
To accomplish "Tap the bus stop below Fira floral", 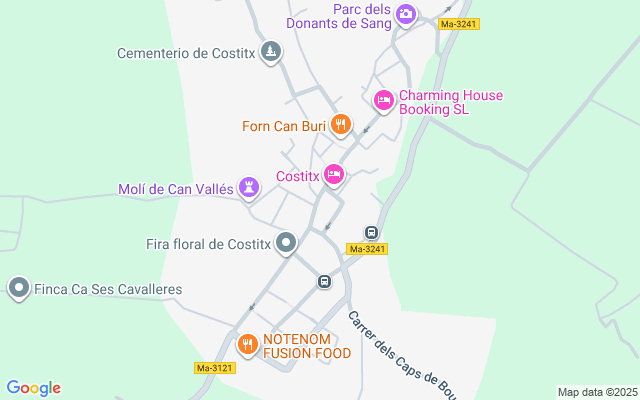I will [x=324, y=281].
